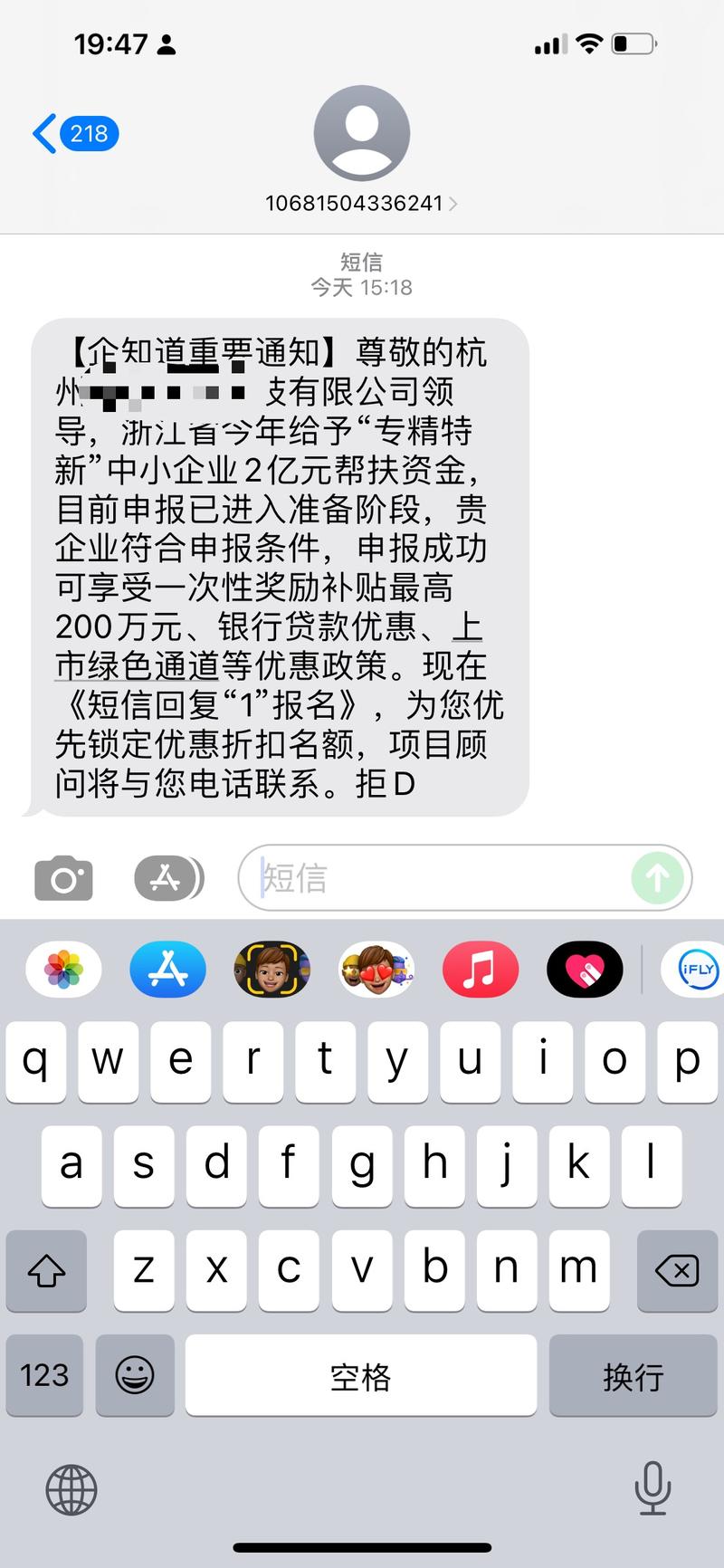
Task: Tap the send arrow button
Action: pyautogui.click(x=658, y=877)
